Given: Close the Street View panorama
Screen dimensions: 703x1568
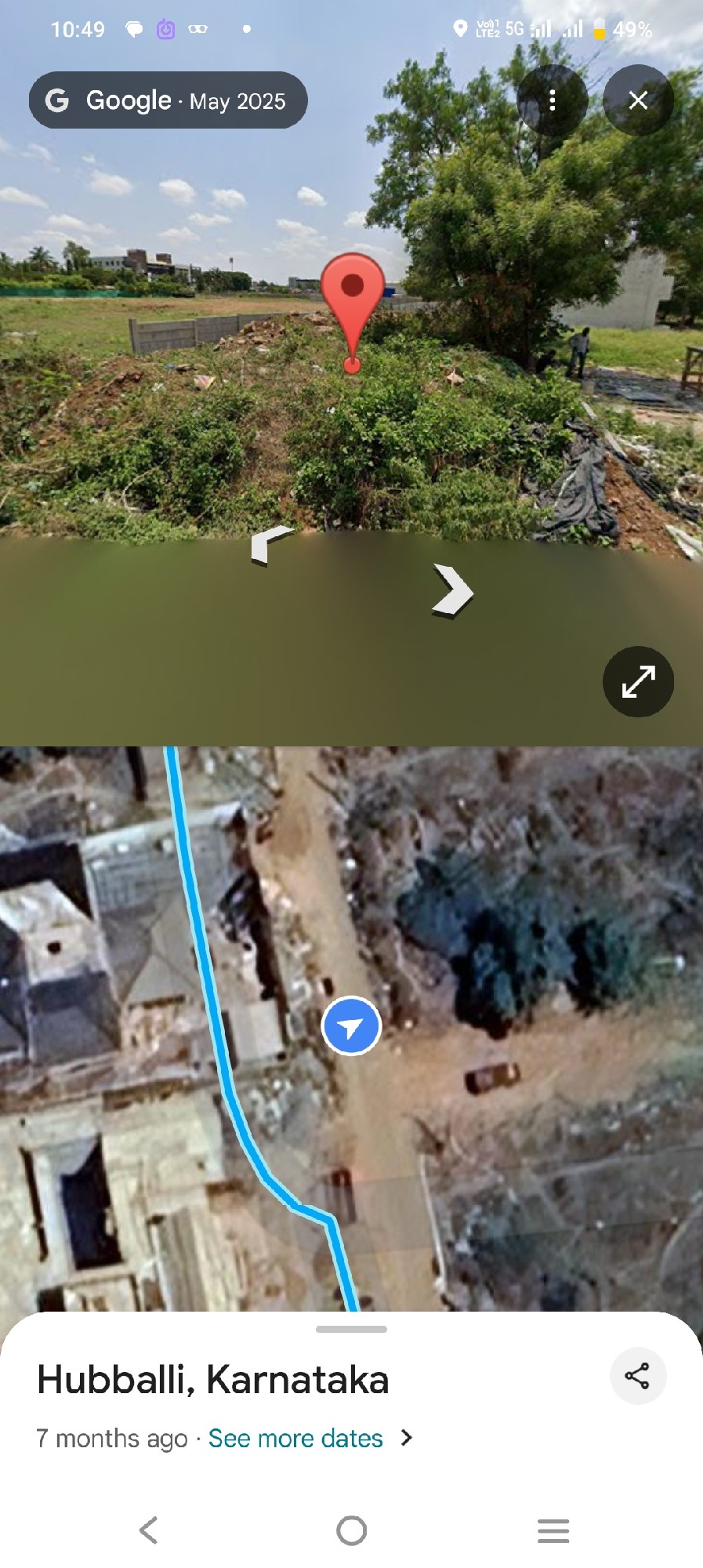Looking at the screenshot, I should point(638,100).
